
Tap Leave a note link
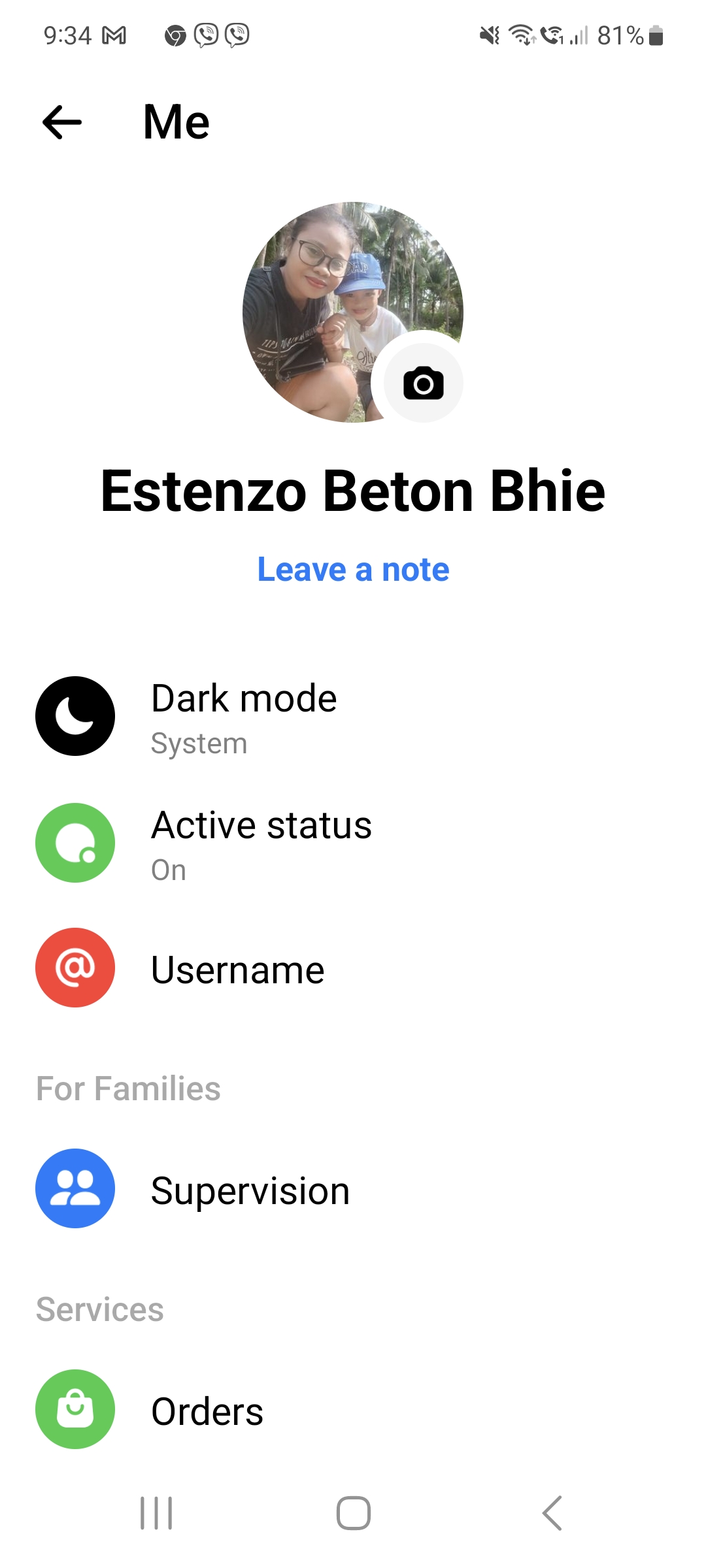coord(353,570)
